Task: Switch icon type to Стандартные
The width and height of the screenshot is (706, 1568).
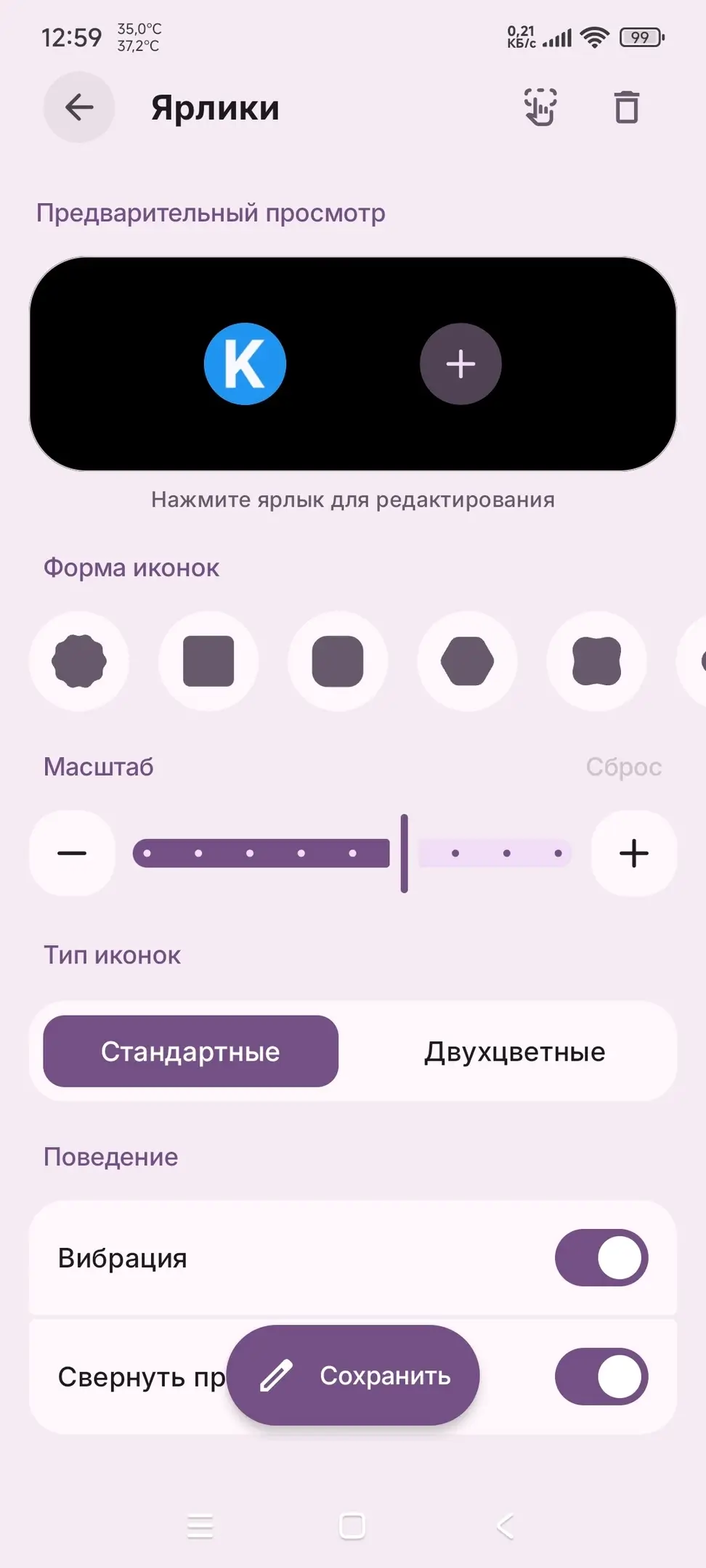Action: 191,1051
